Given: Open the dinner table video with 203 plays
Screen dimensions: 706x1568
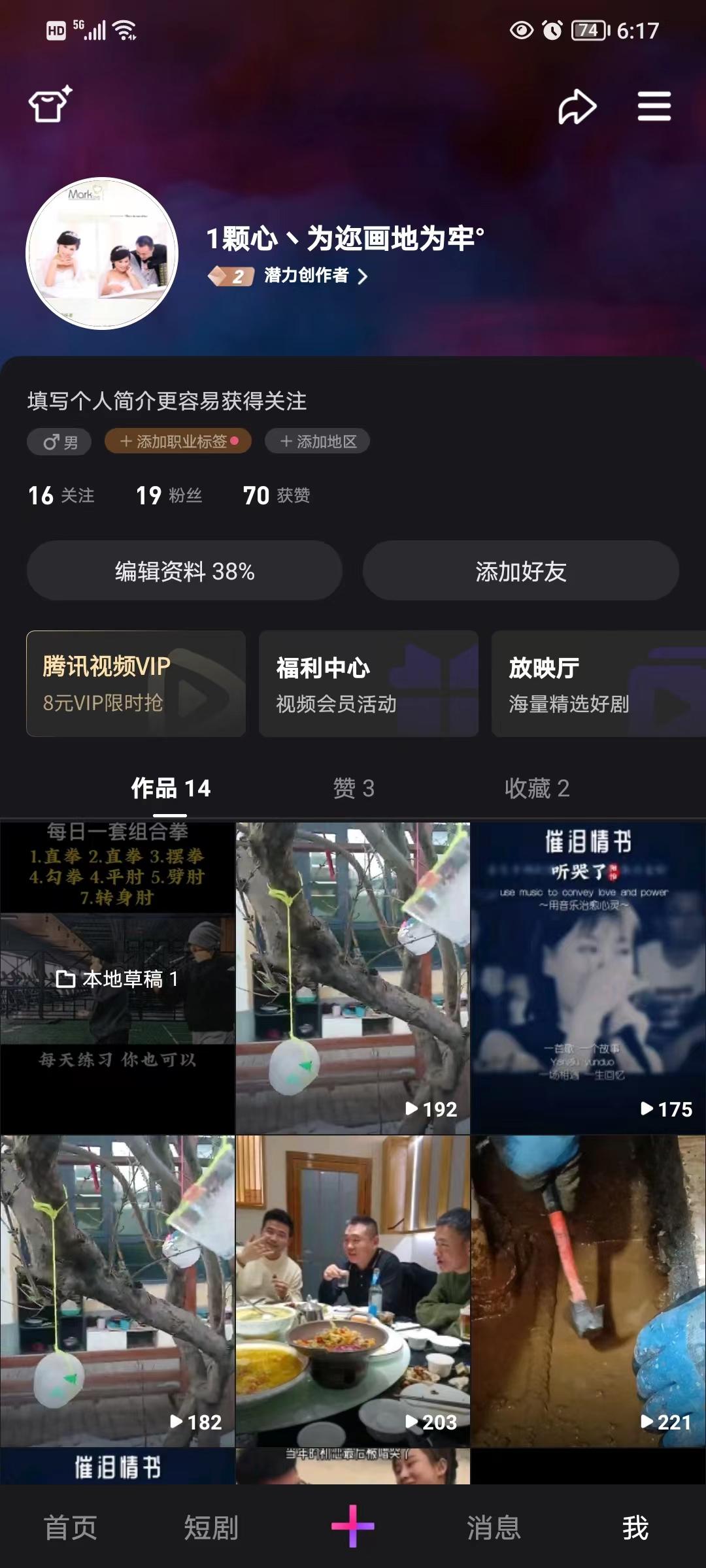Looking at the screenshot, I should [353, 1290].
